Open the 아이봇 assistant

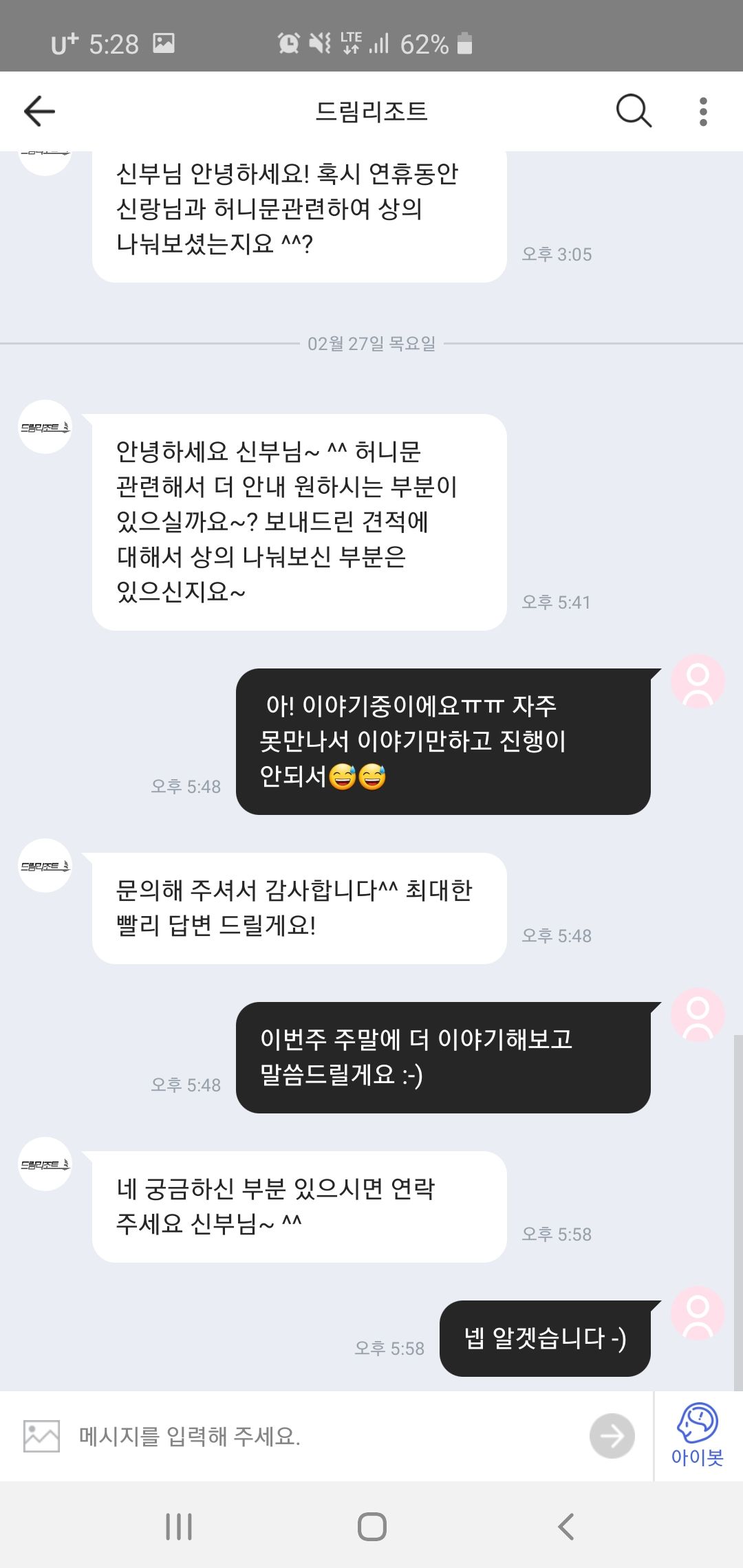click(698, 1435)
